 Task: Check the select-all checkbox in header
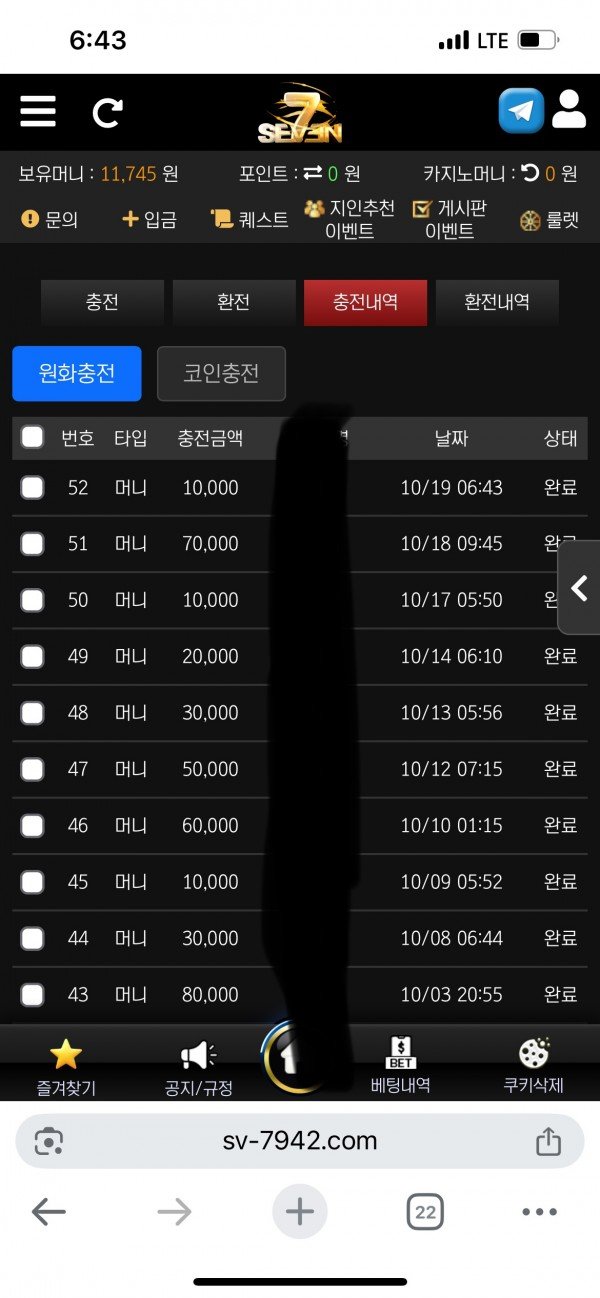pyautogui.click(x=33, y=437)
